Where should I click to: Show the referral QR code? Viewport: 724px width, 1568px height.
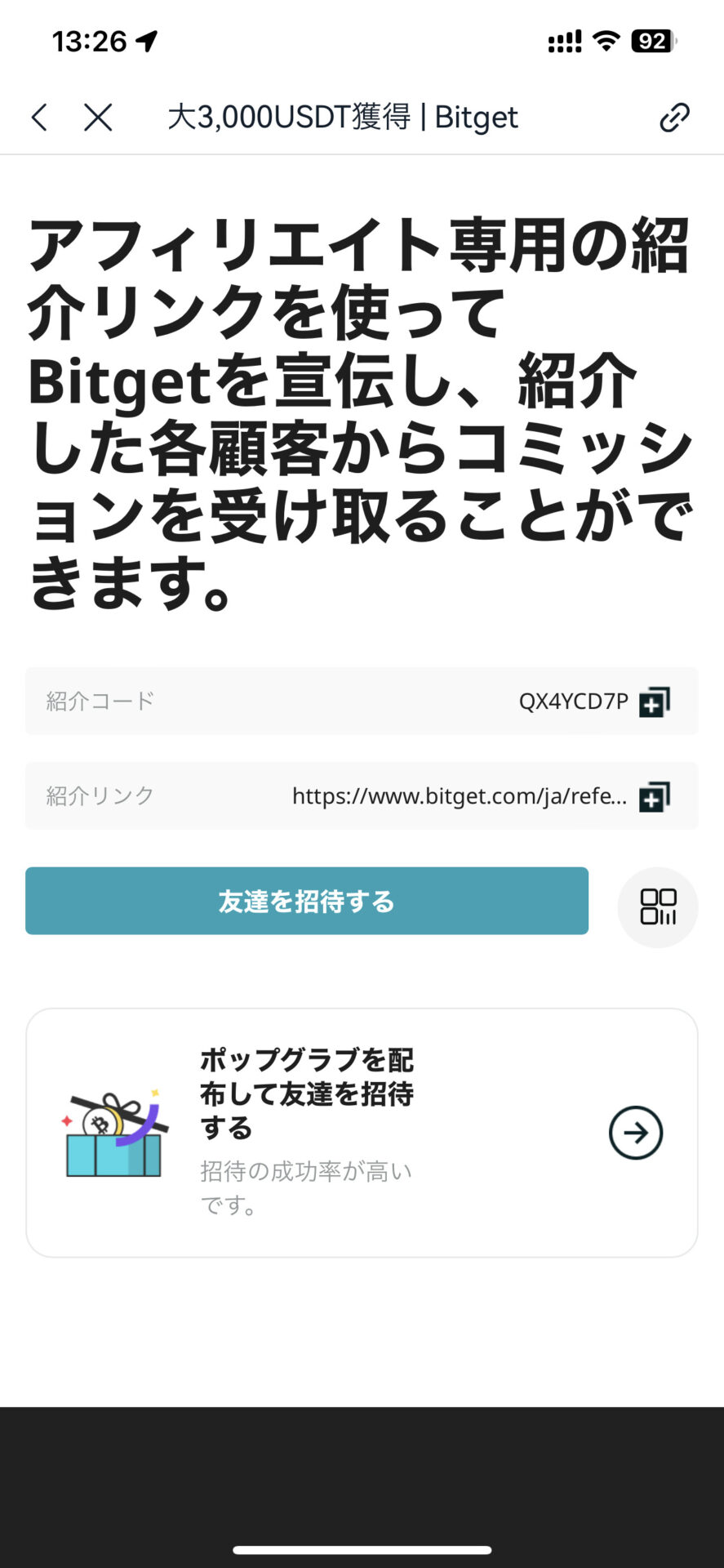[x=658, y=907]
